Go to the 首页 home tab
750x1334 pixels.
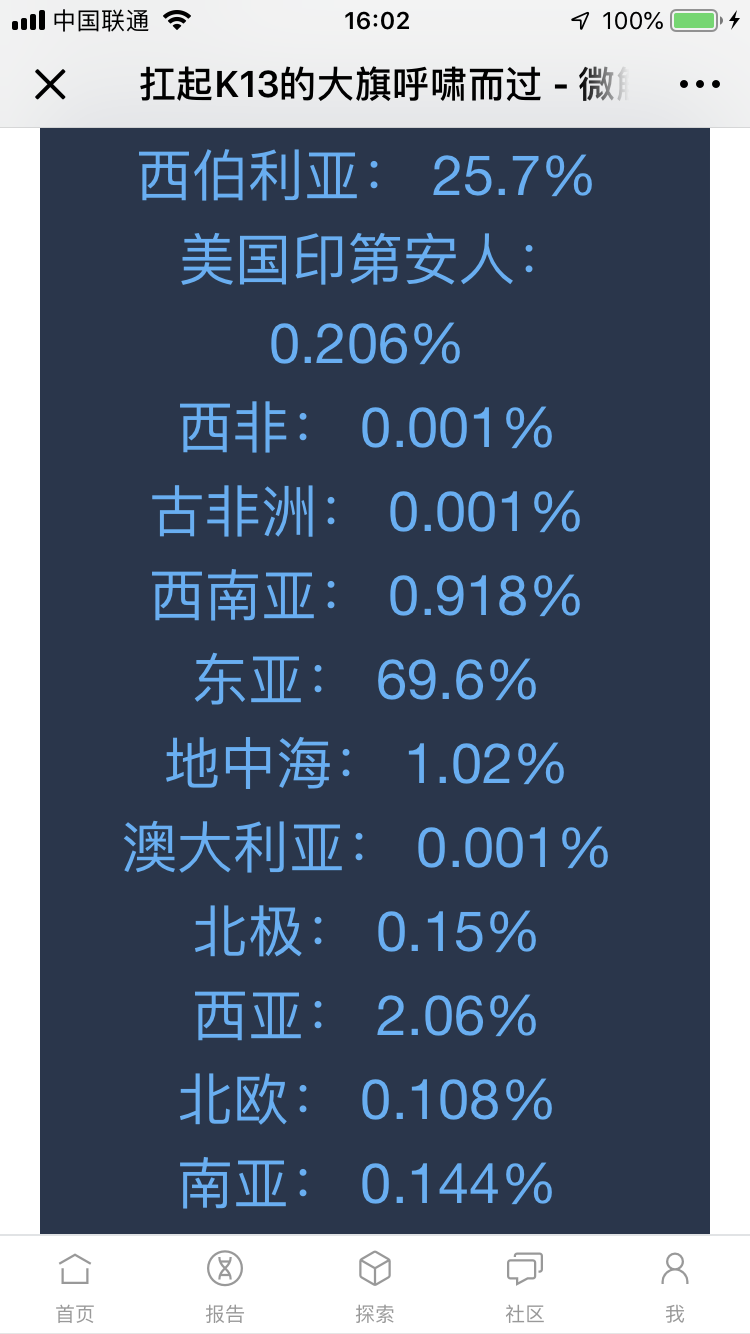tap(75, 1286)
